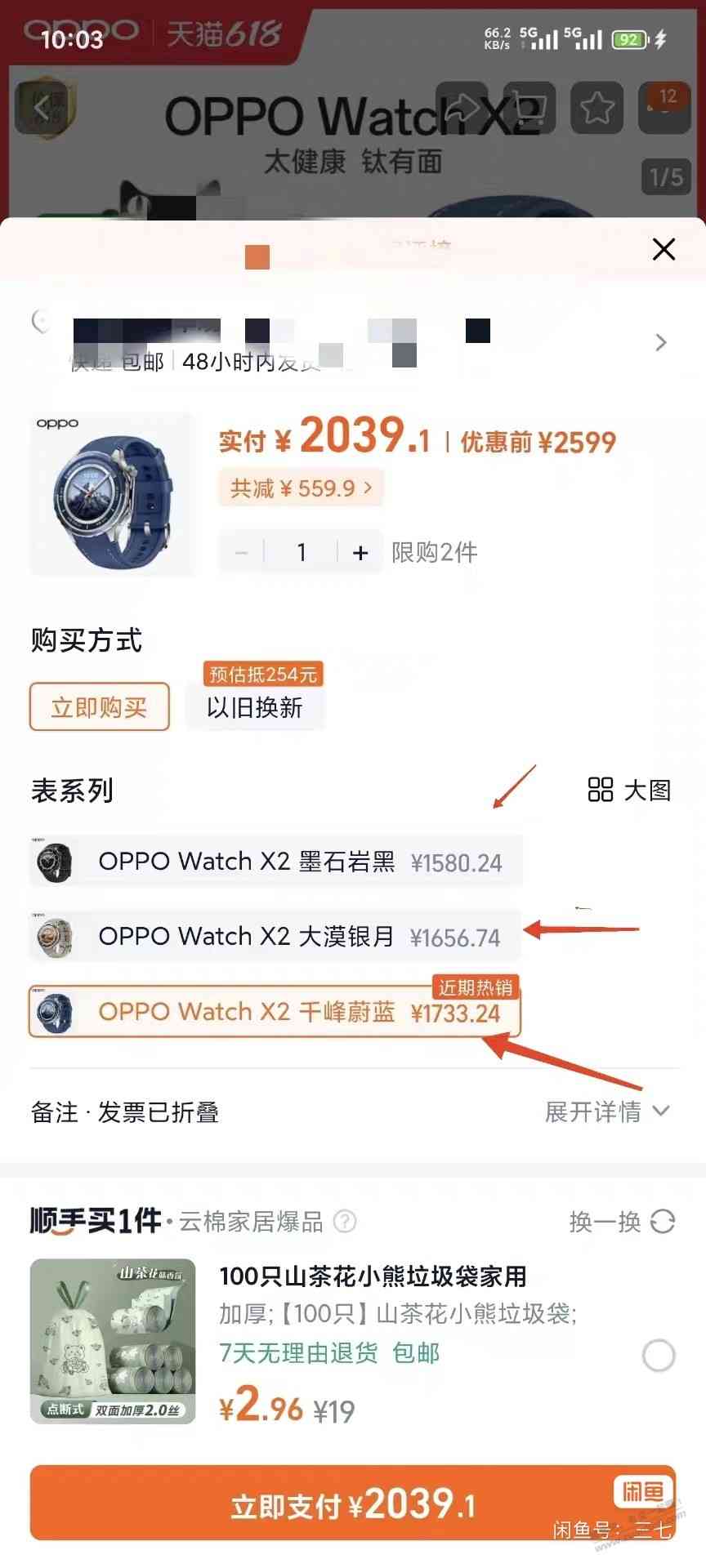
Task: Select OPPO Watch X2 千峰蔚蓝
Action: [x=275, y=1012]
